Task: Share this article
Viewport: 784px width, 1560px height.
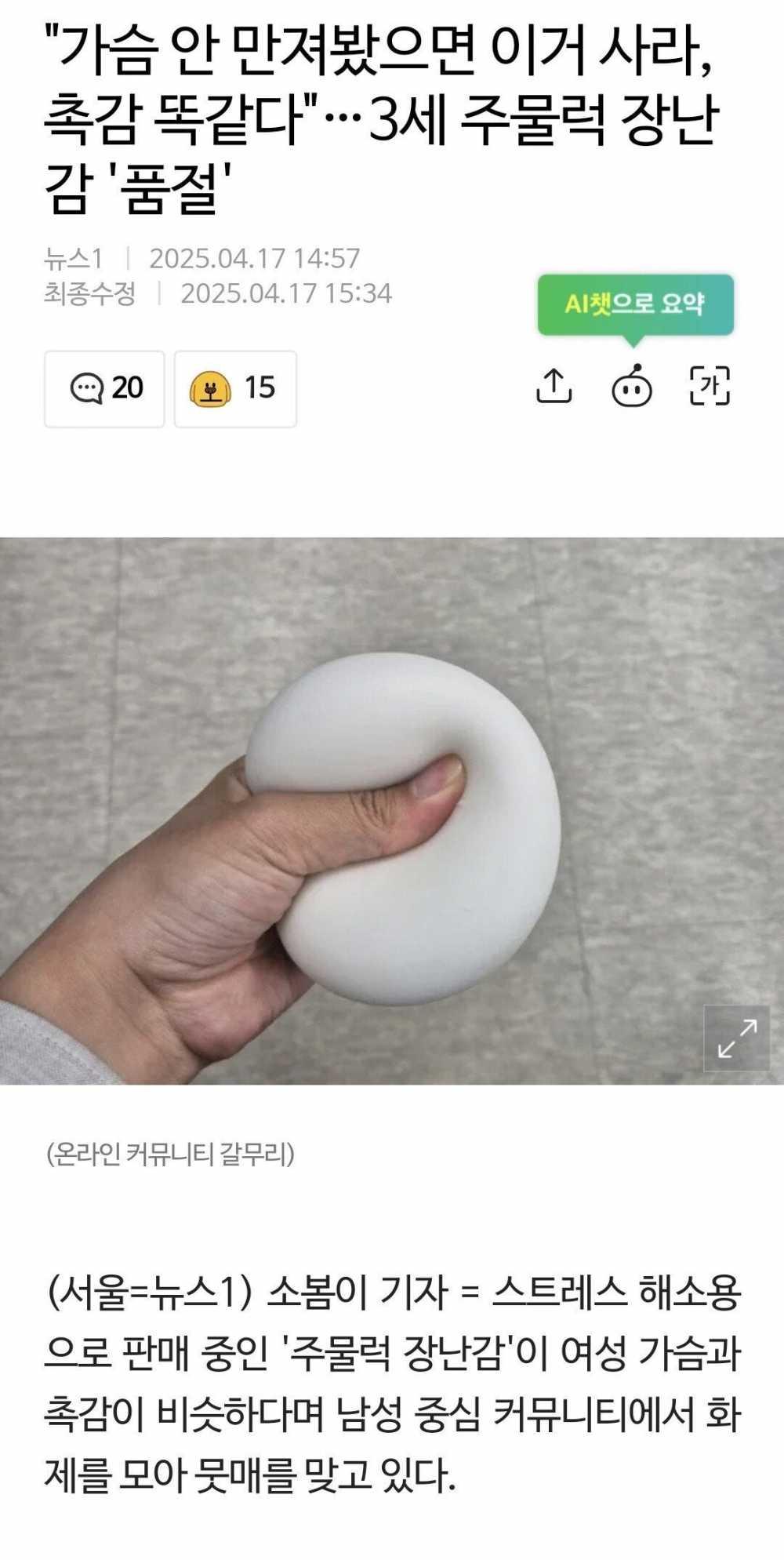Action: [x=554, y=386]
